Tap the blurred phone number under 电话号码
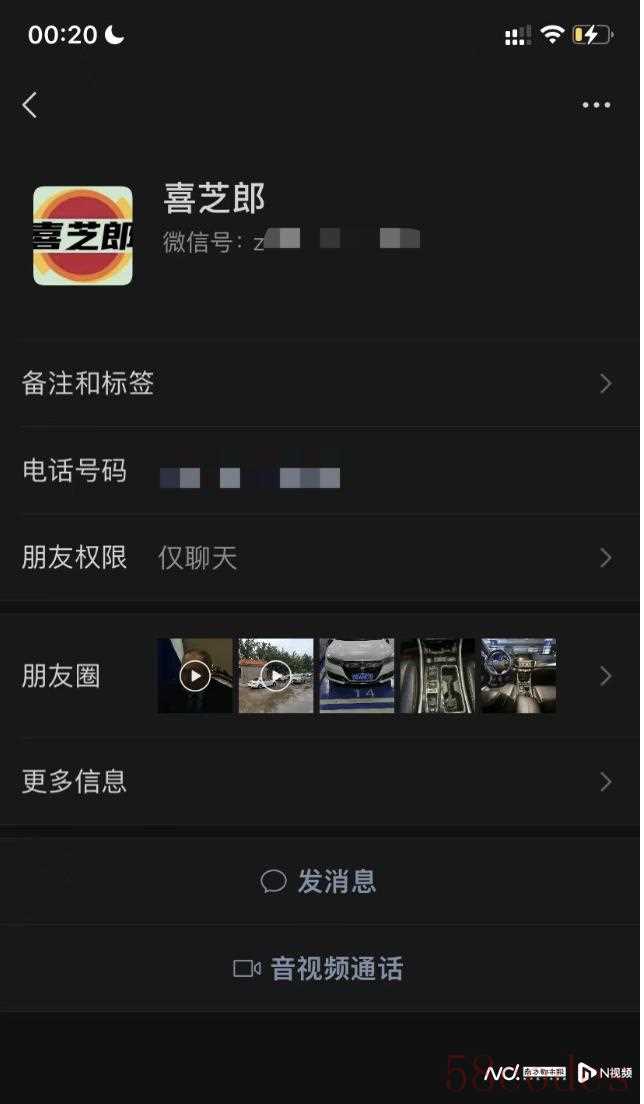The height and width of the screenshot is (1104, 644). pos(250,477)
